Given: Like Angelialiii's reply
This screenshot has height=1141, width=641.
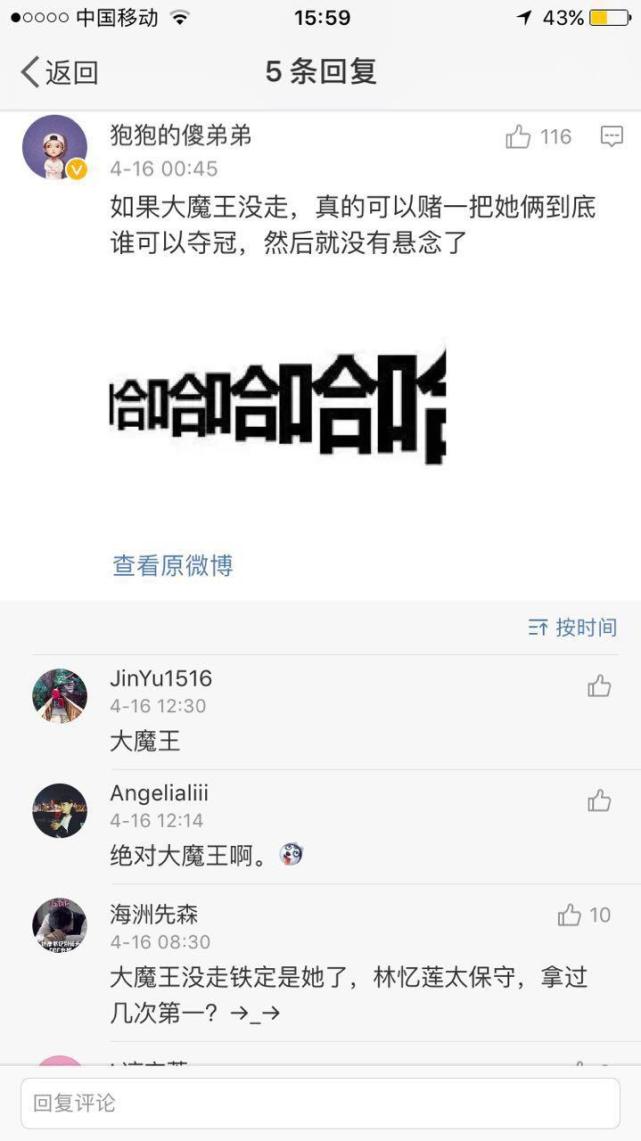Looking at the screenshot, I should (599, 800).
